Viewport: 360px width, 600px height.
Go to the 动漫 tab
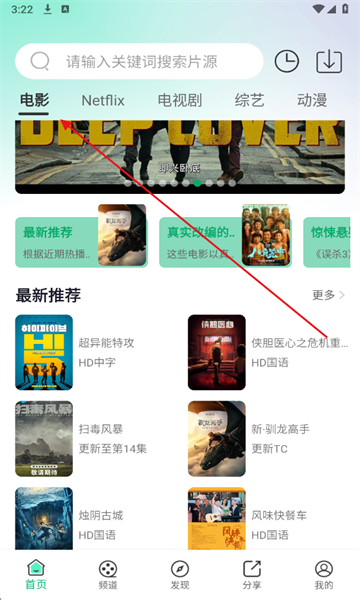pyautogui.click(x=312, y=101)
